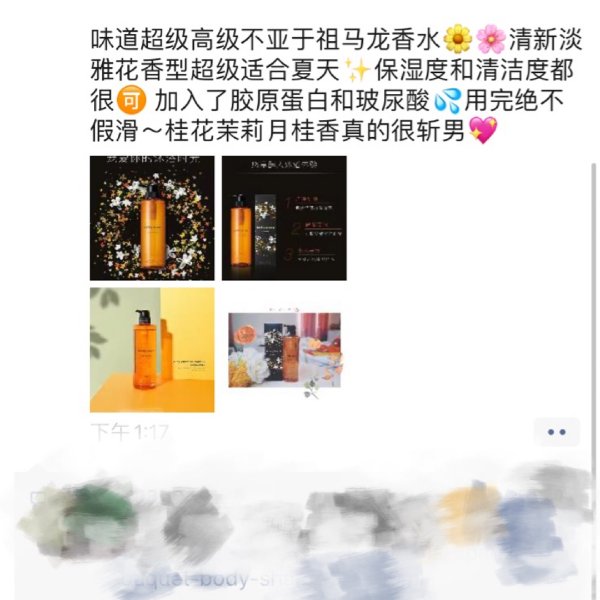This screenshot has height=600, width=600.
Task: View the bottle photo on yellow background
Action: point(152,349)
